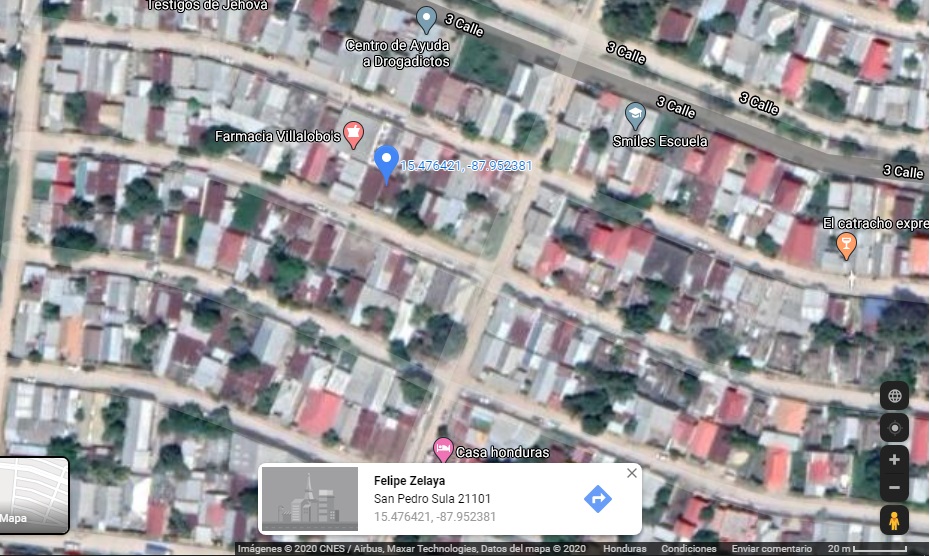Zoom out of the map
930x556 pixels.
[893, 488]
